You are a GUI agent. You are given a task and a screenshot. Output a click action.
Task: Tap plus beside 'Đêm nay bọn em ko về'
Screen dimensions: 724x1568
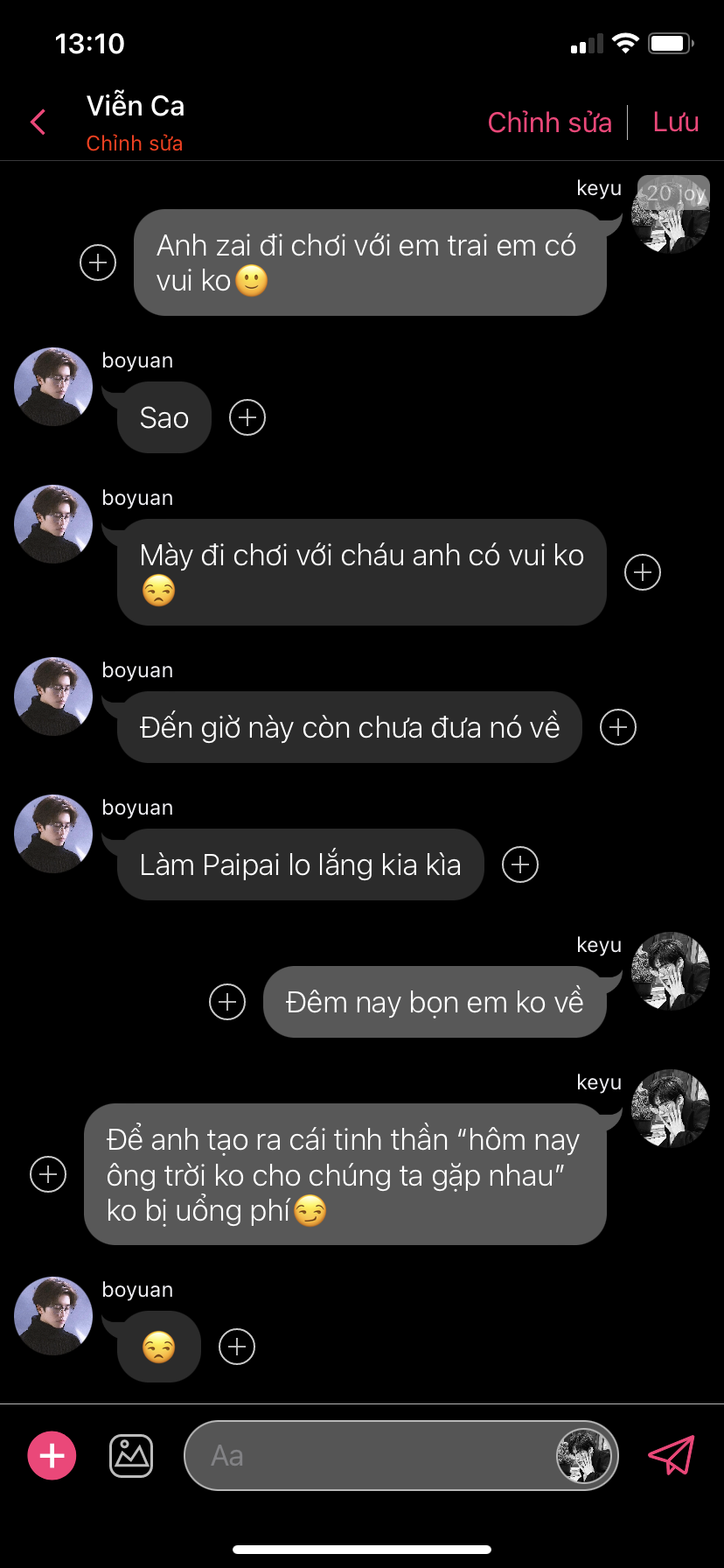227,1002
